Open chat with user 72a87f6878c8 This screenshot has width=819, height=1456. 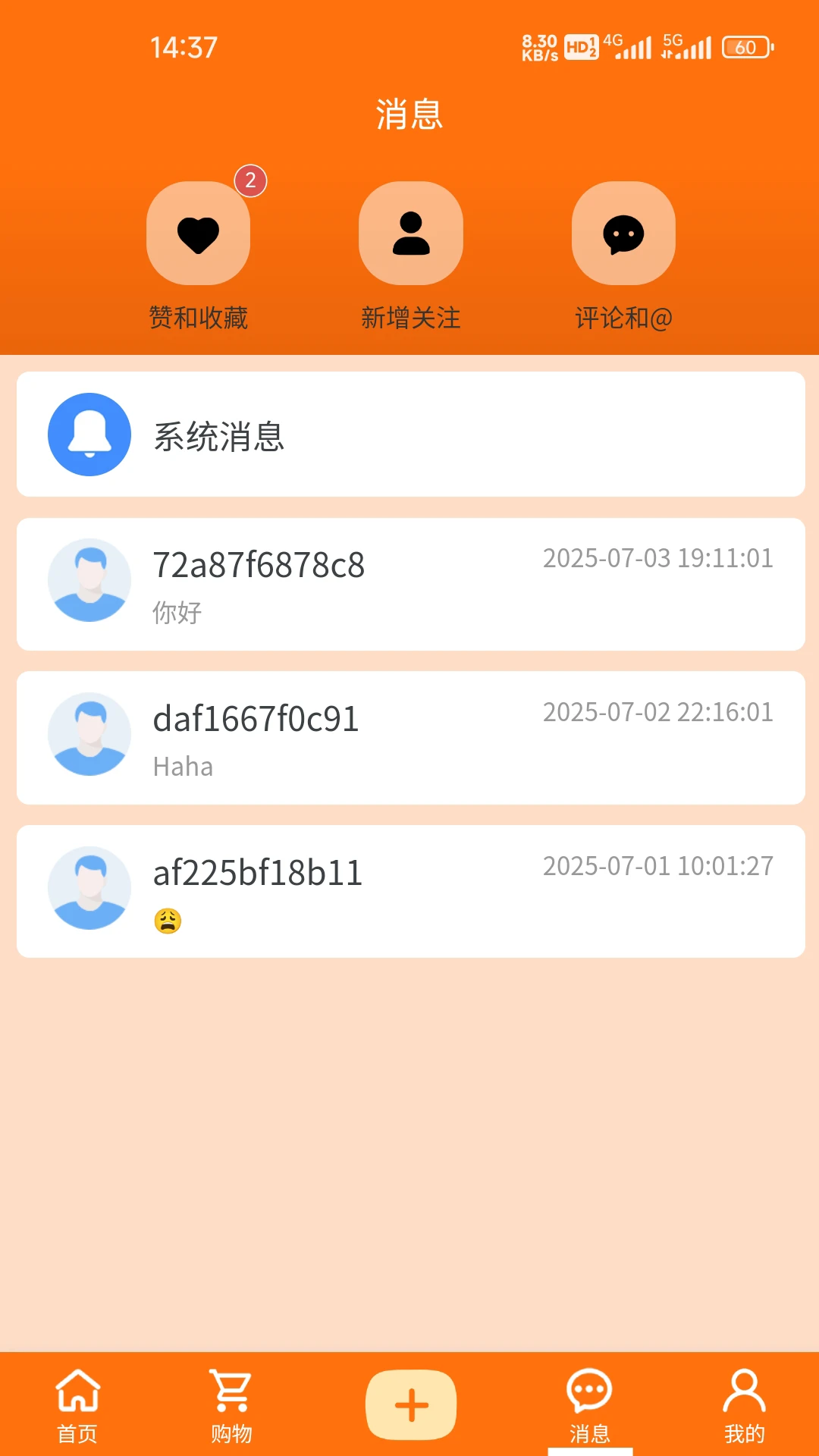[409, 584]
